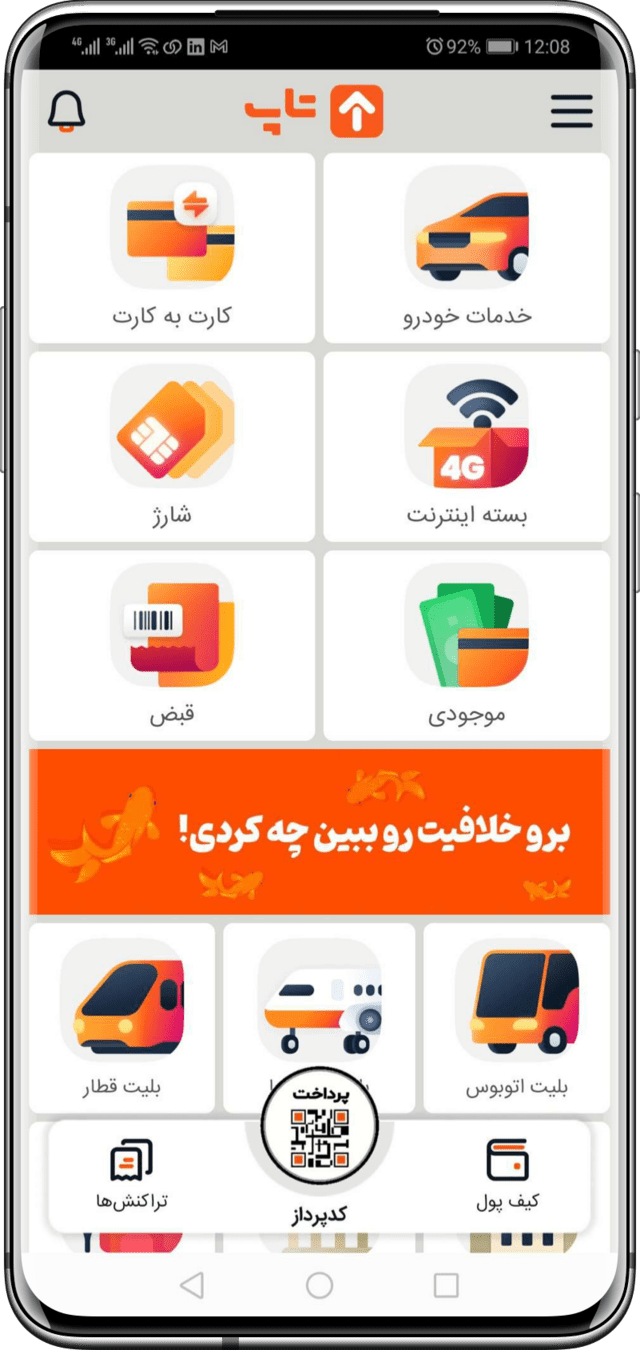Tap the system home button
The height and width of the screenshot is (1350, 640).
pos(319,1285)
